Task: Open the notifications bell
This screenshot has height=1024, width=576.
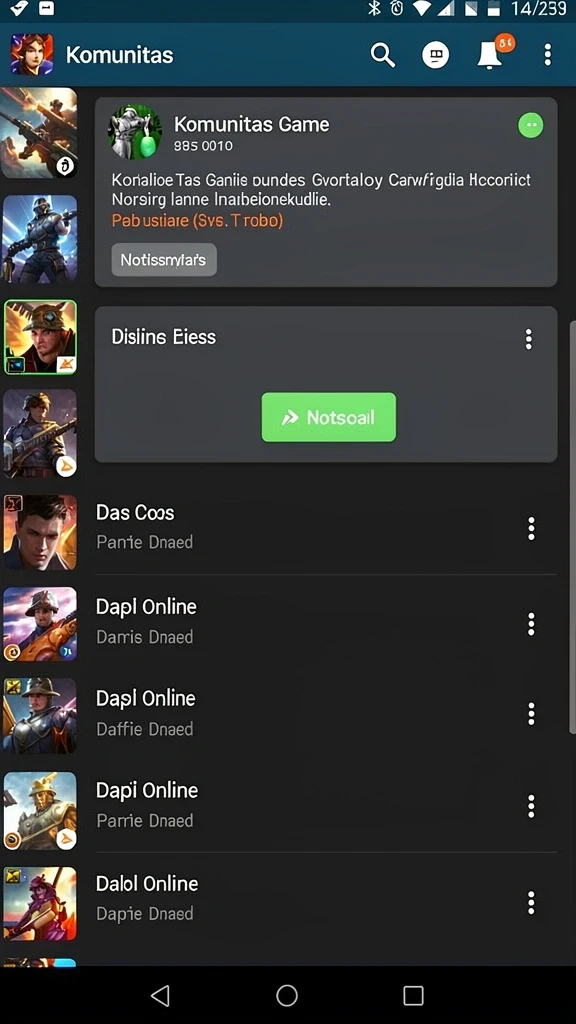Action: pyautogui.click(x=489, y=56)
